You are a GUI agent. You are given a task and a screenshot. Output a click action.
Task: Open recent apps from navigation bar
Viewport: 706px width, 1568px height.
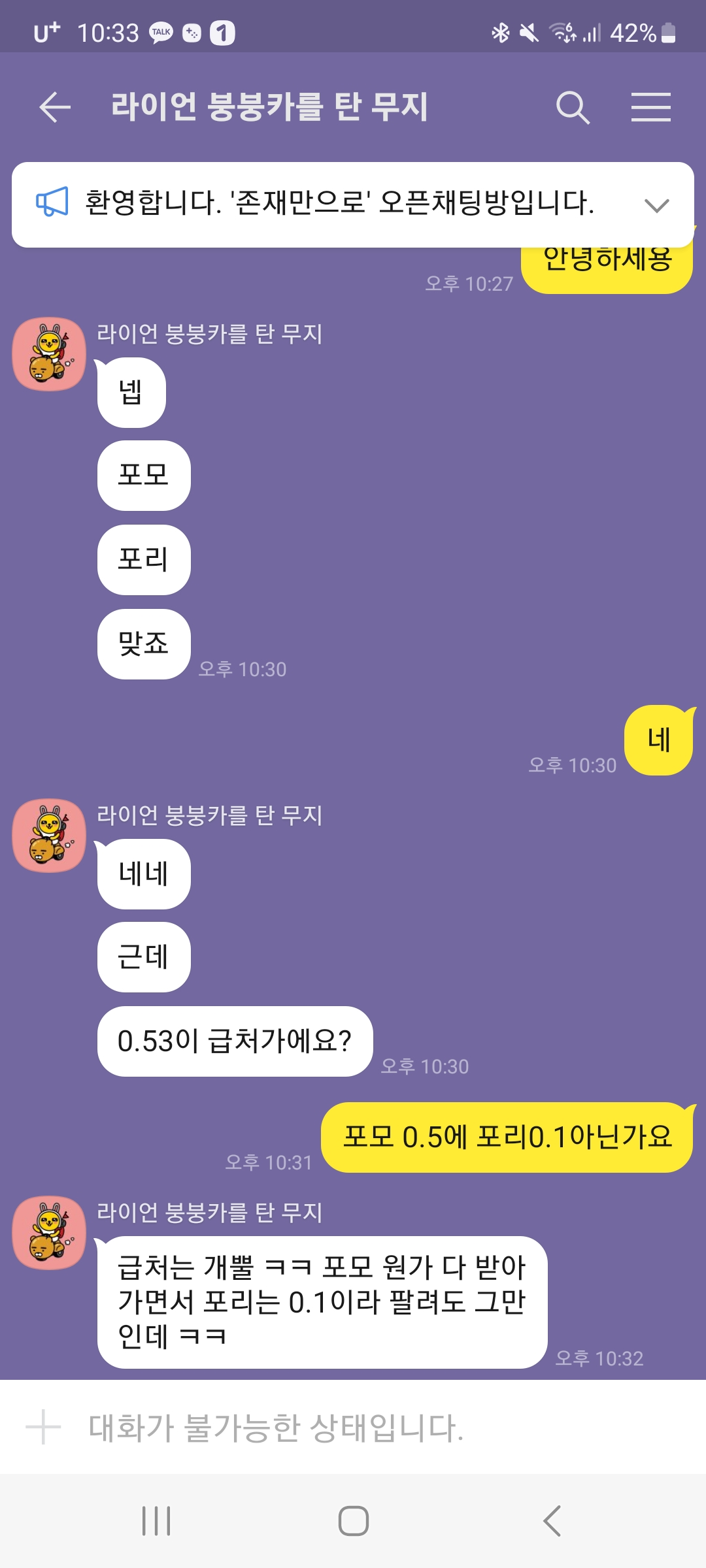tap(156, 1521)
